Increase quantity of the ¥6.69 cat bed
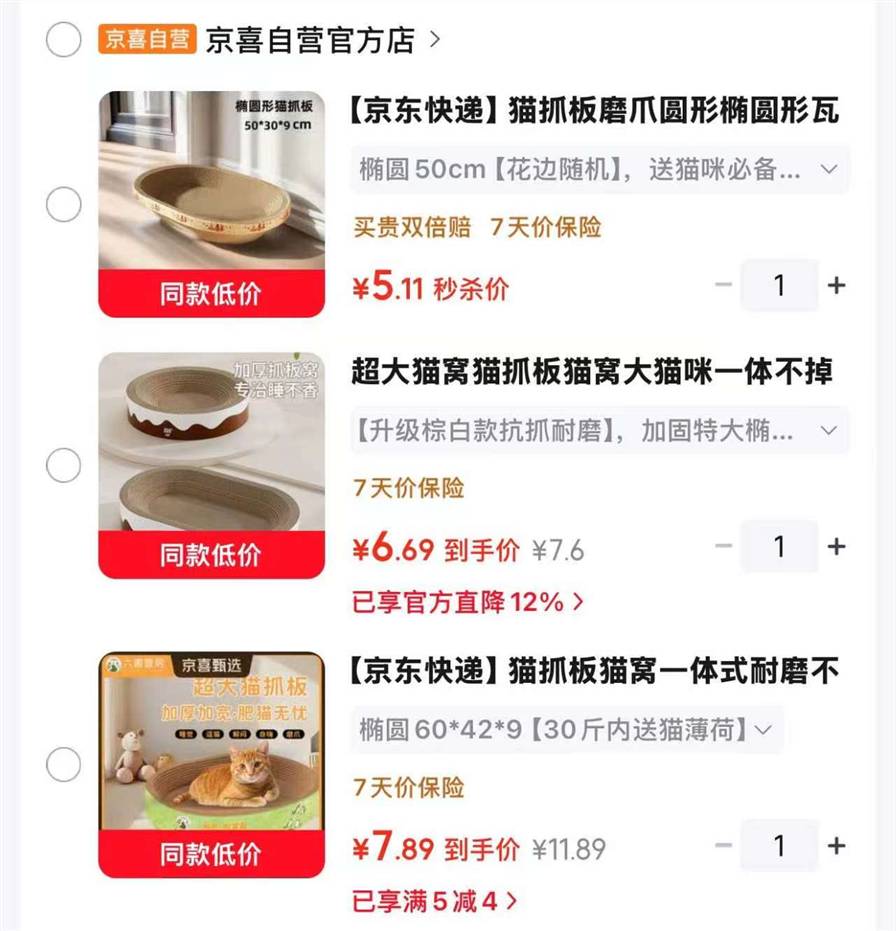Image resolution: width=896 pixels, height=931 pixels. pyautogui.click(x=836, y=546)
